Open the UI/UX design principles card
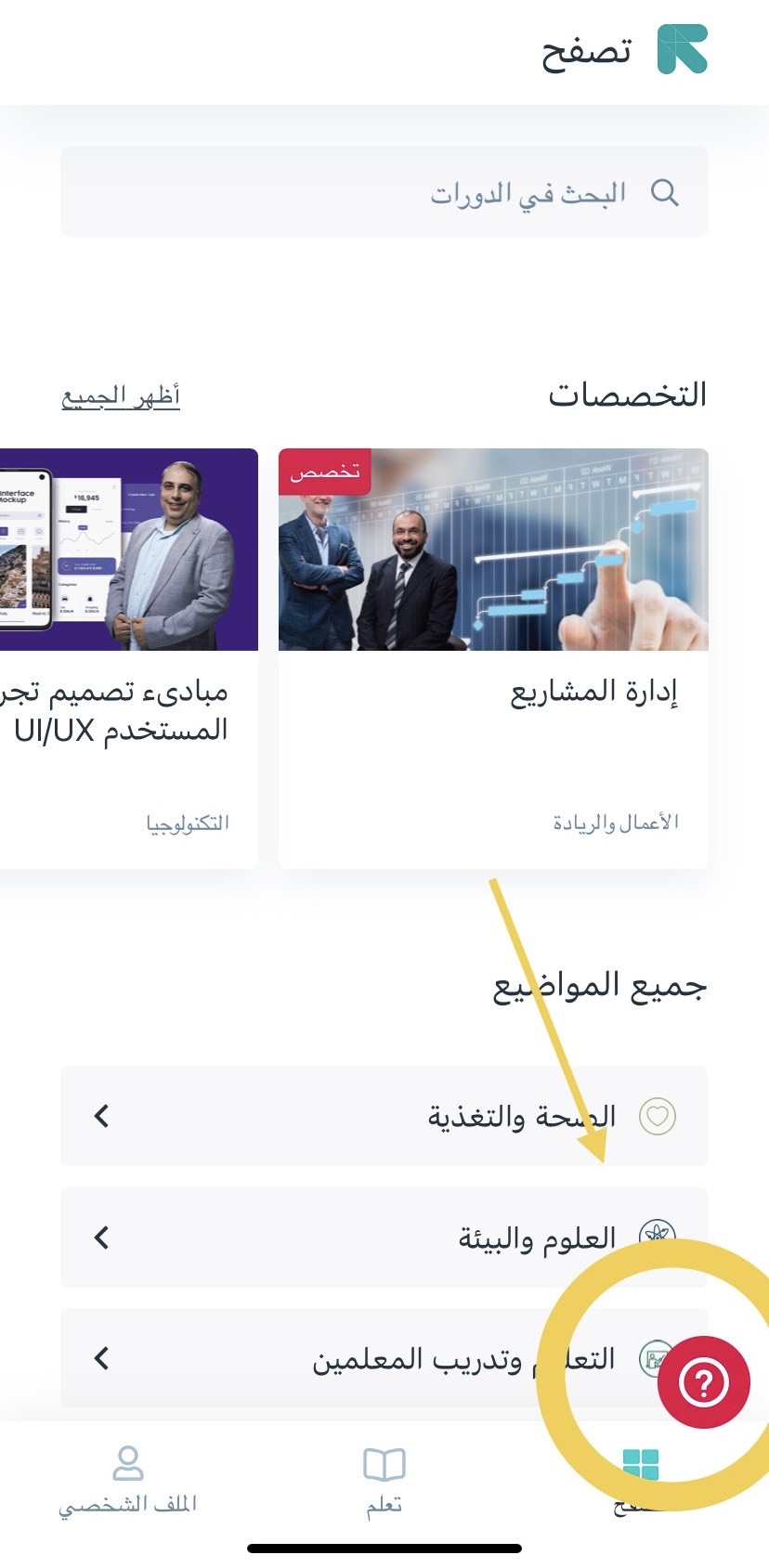Screen dimensions: 769x1568 [128, 659]
